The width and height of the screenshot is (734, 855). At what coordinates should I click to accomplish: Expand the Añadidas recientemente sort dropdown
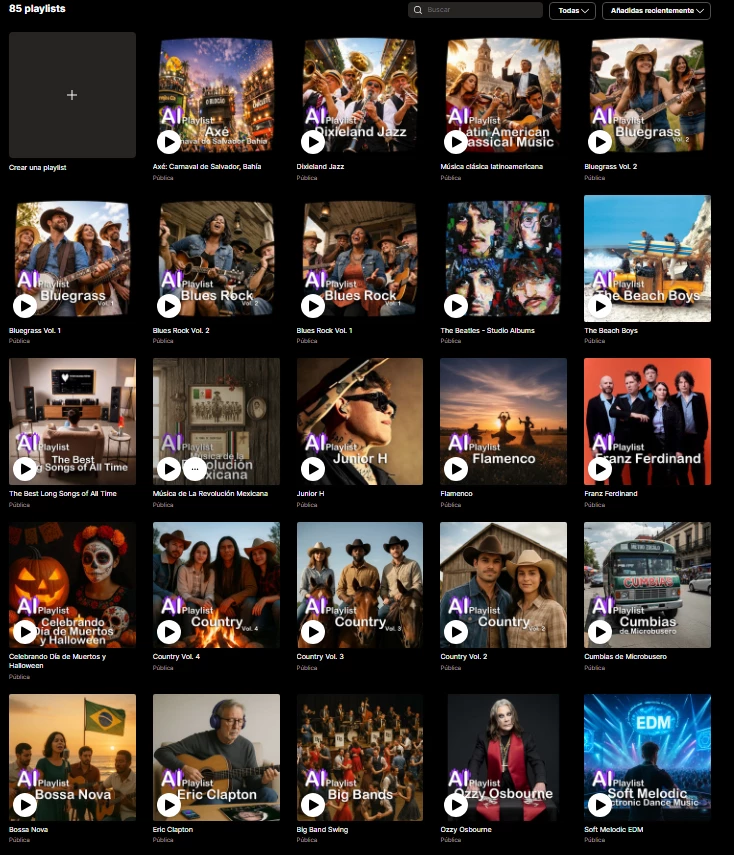coord(657,10)
